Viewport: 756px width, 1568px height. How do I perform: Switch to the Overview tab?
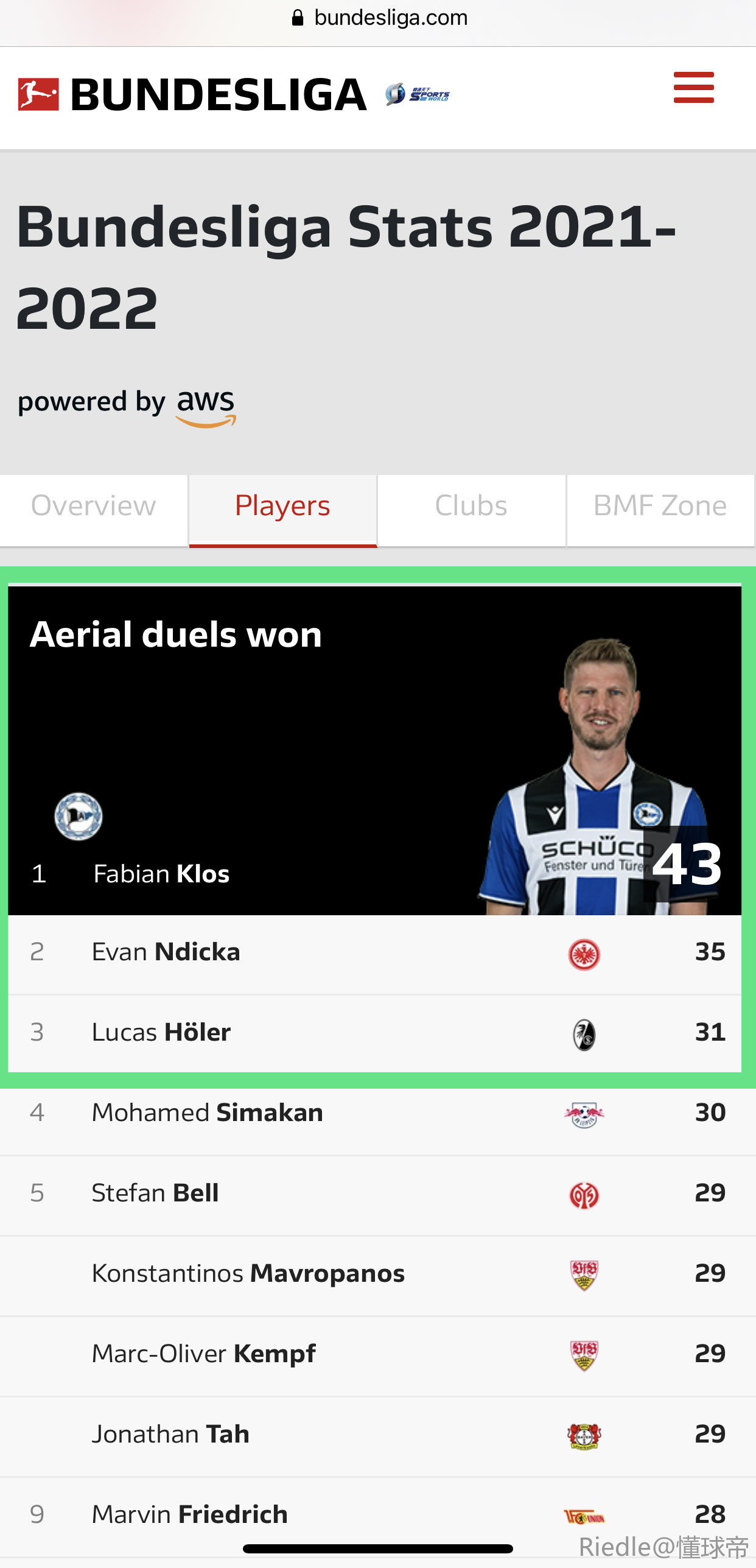tap(94, 506)
